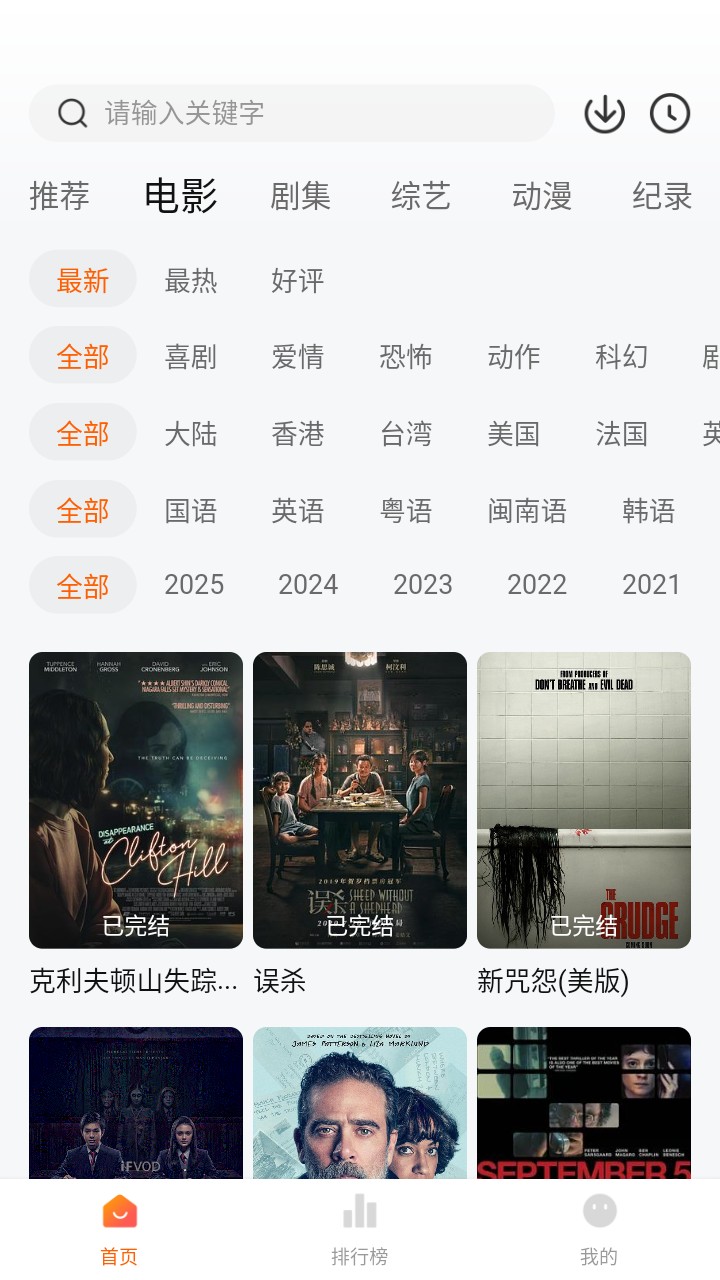Filter by 喜剧 genre

(x=190, y=357)
